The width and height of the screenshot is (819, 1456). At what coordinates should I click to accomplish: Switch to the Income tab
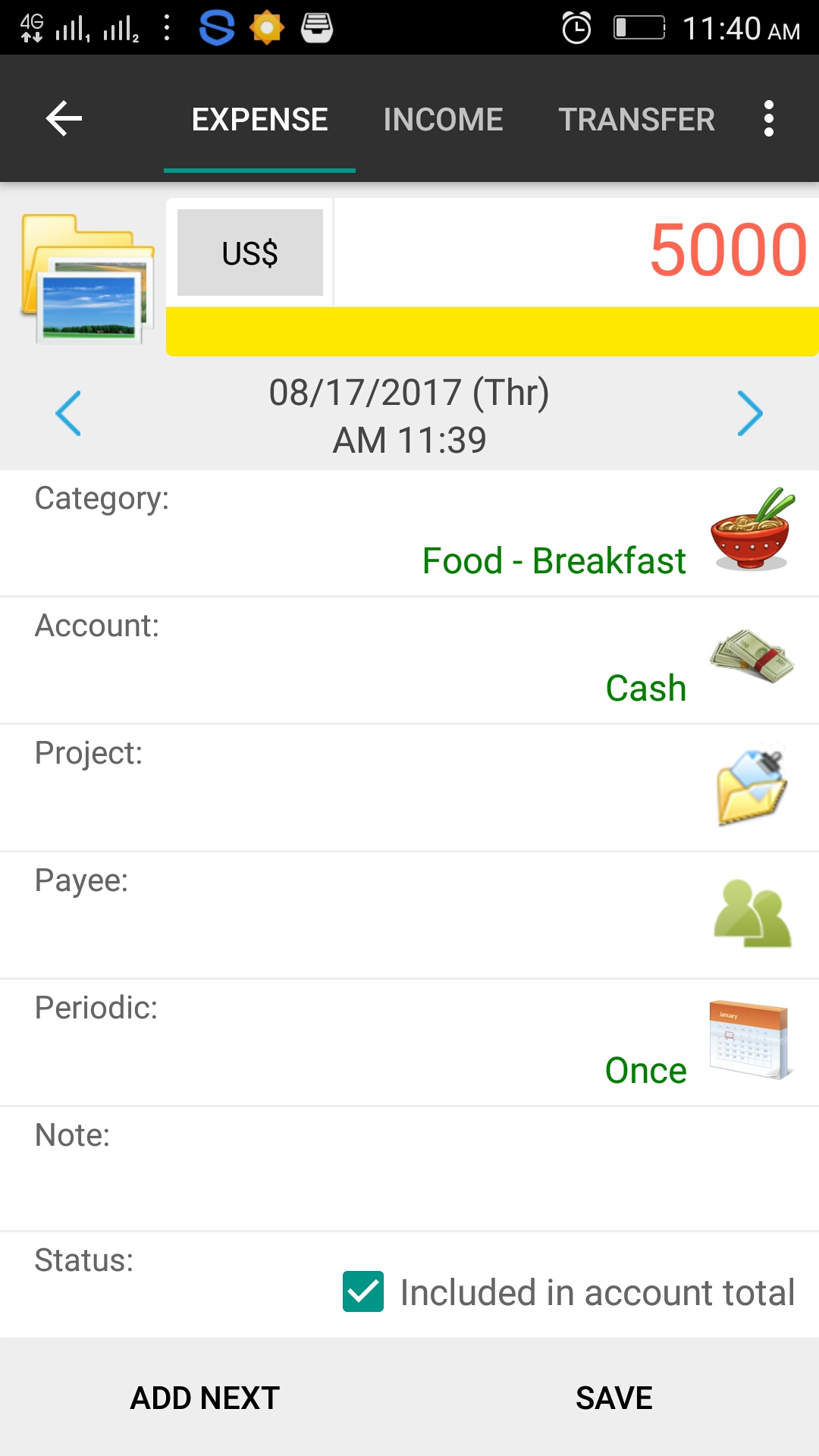click(443, 119)
